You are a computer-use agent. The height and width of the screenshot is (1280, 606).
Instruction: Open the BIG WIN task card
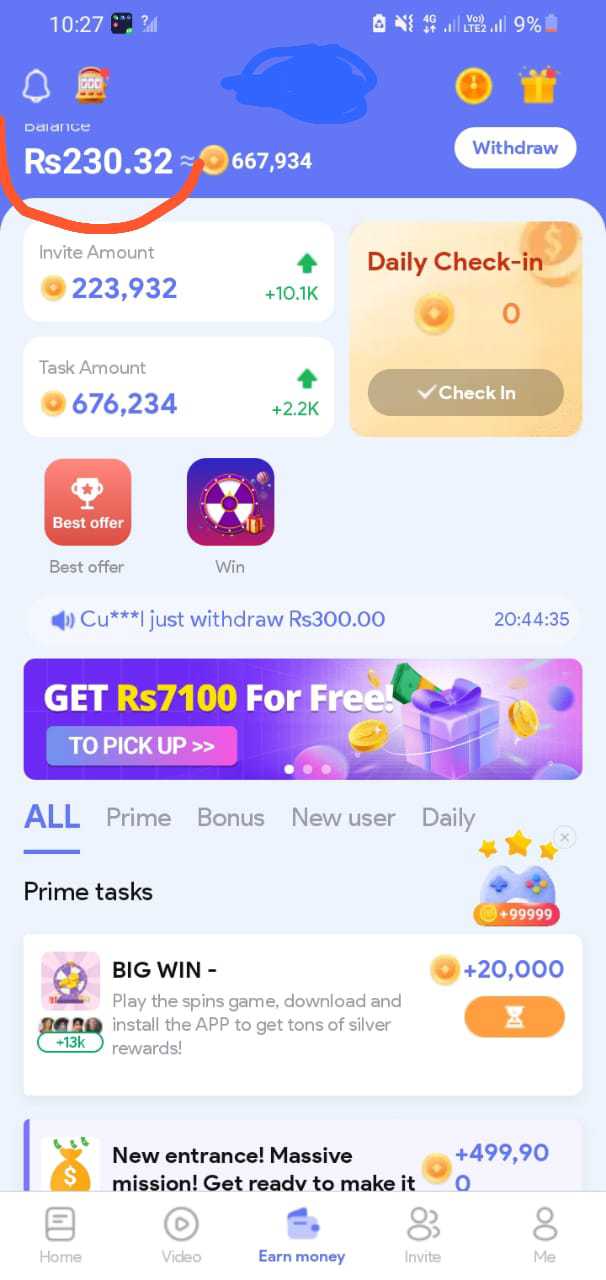[x=303, y=1014]
